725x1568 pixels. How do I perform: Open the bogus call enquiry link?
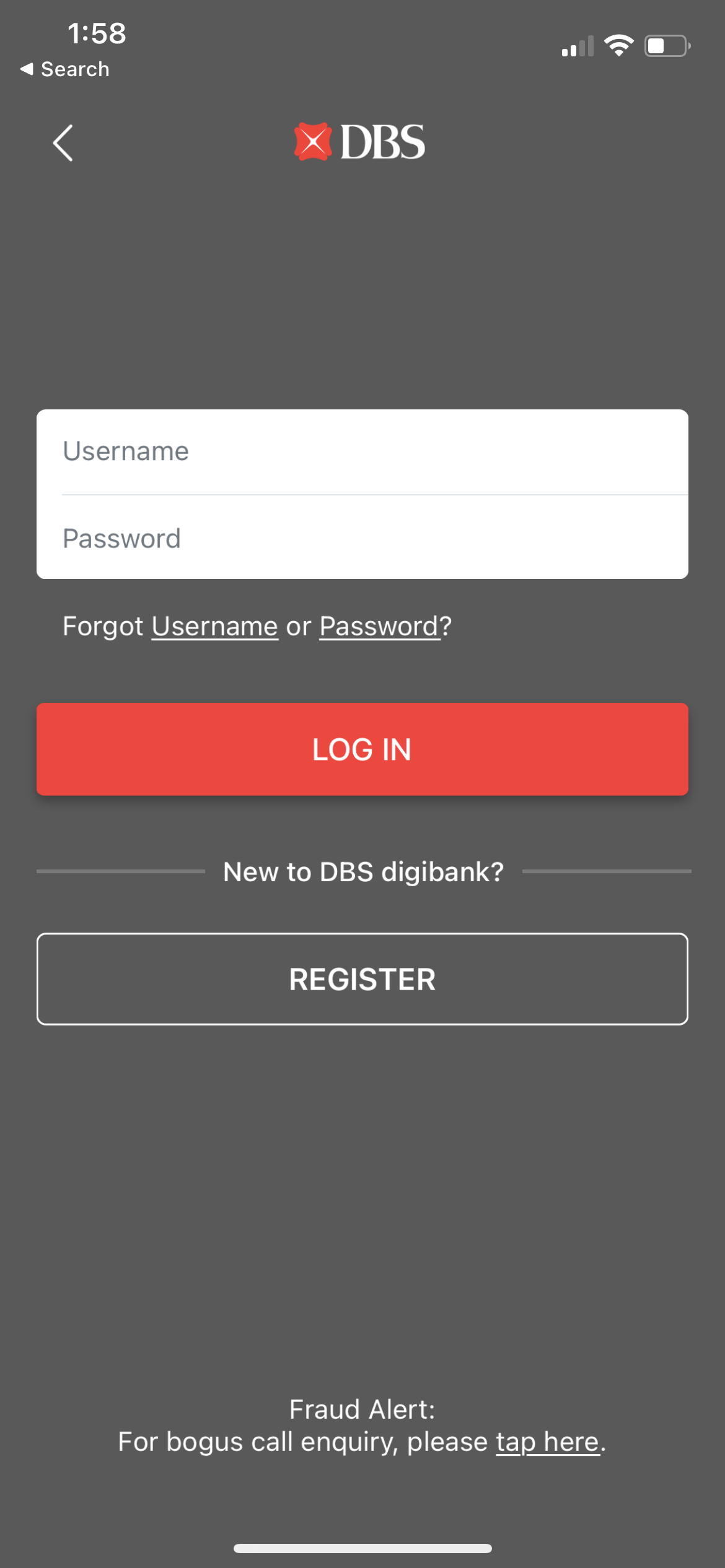[x=548, y=1442]
